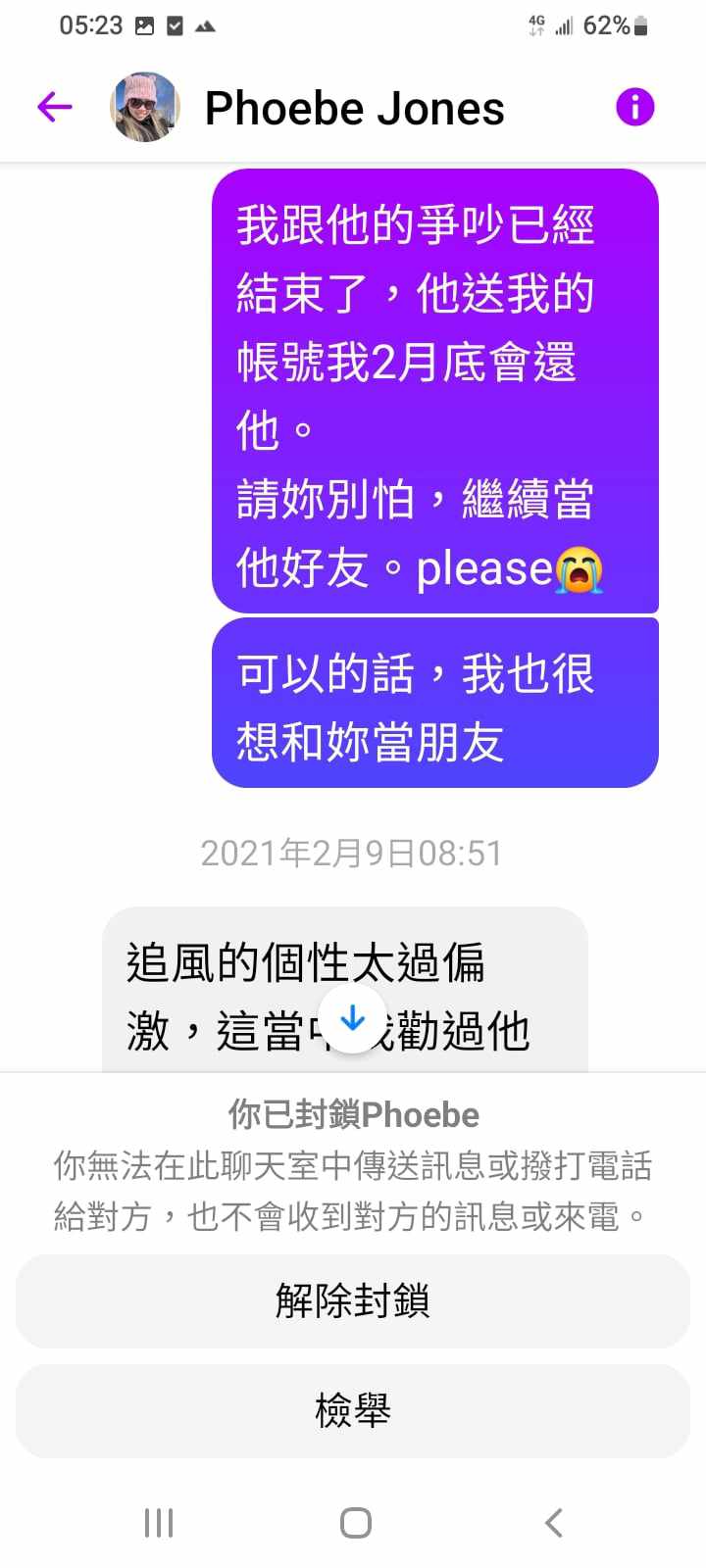Go back using the purple arrow
Image resolution: width=706 pixels, height=1568 pixels.
point(55,107)
